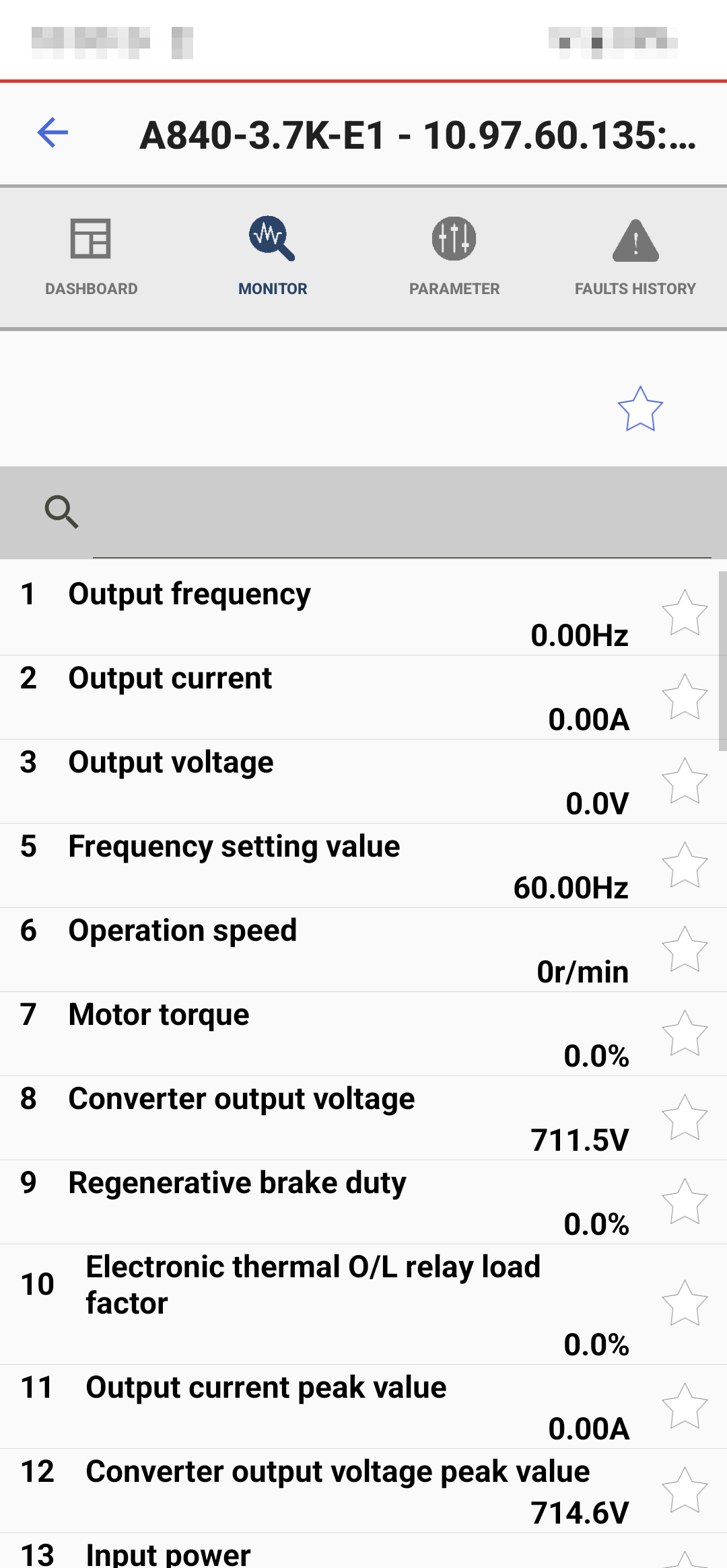Image resolution: width=727 pixels, height=1568 pixels.
Task: Star the Output current item
Action: (x=685, y=697)
